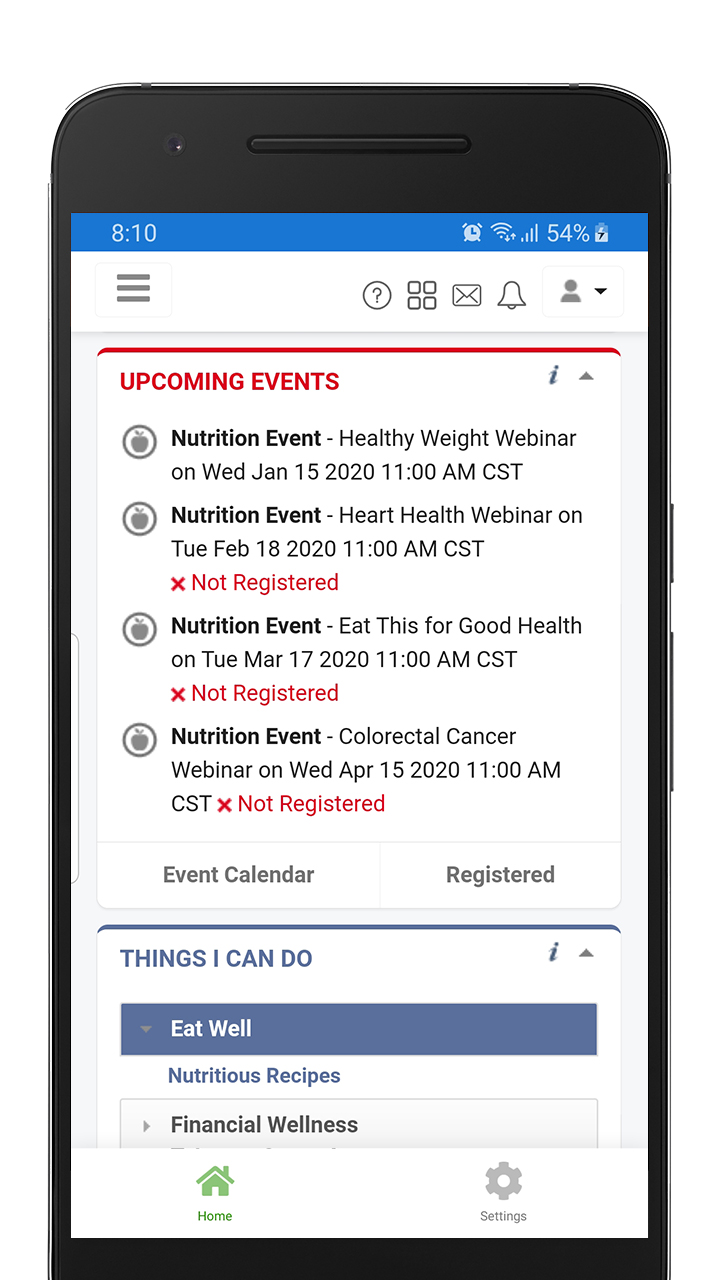Screen dimensions: 720x1280
Task: Open the help question mark icon
Action: coord(376,295)
